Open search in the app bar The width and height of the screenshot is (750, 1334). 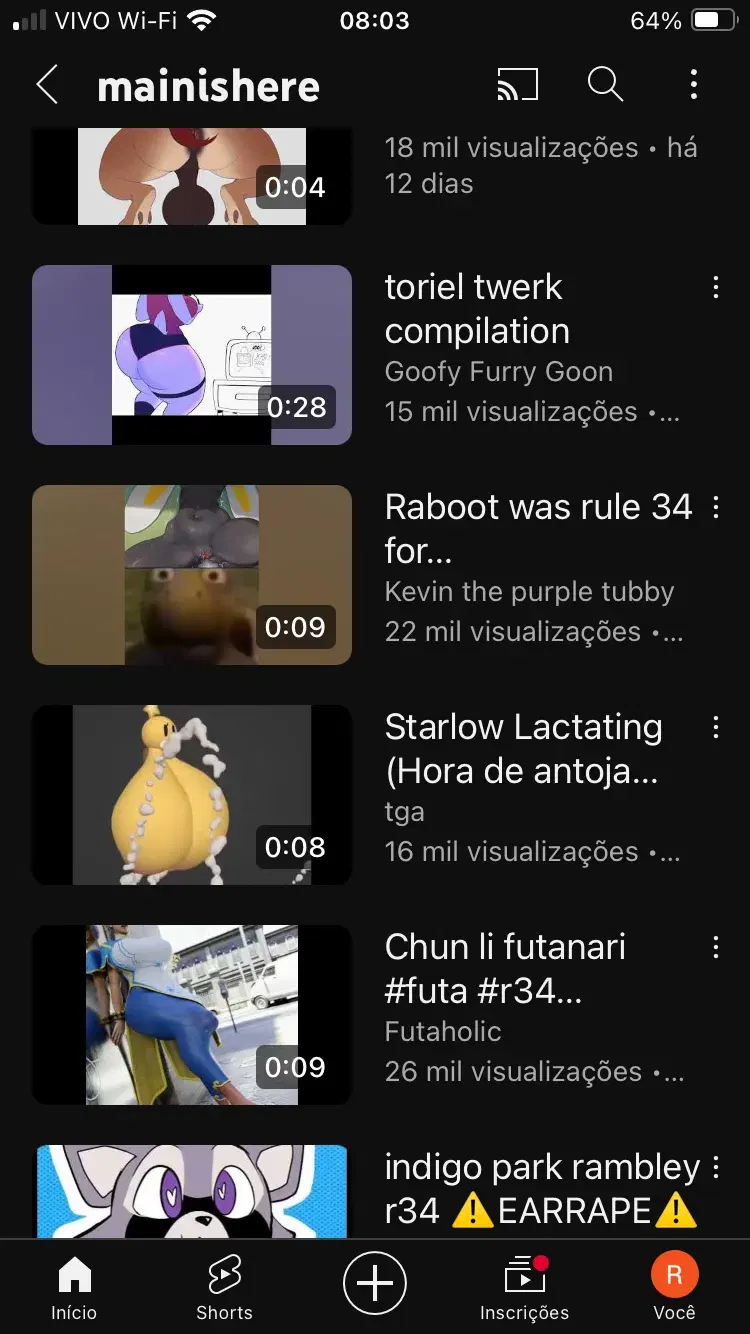[x=605, y=85]
